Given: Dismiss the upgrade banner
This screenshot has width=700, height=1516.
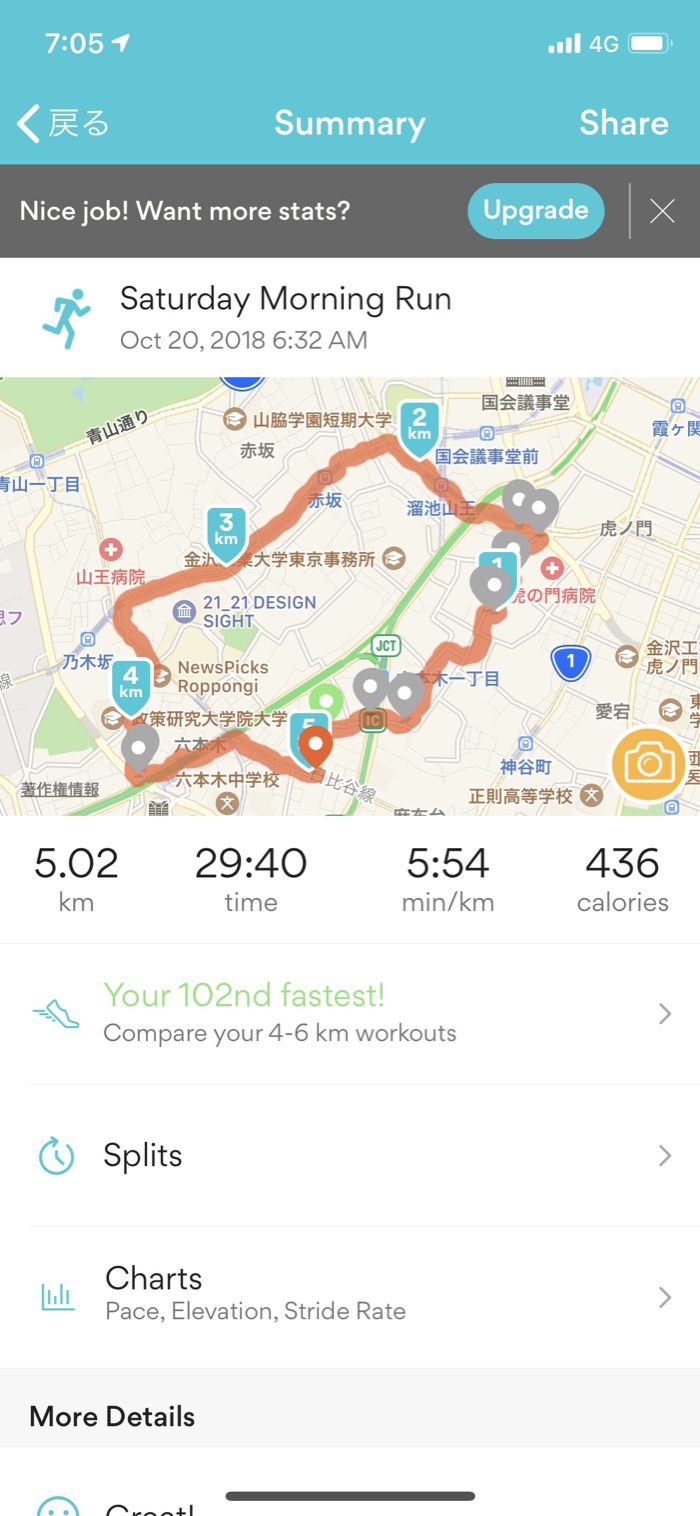Looking at the screenshot, I should tap(662, 211).
